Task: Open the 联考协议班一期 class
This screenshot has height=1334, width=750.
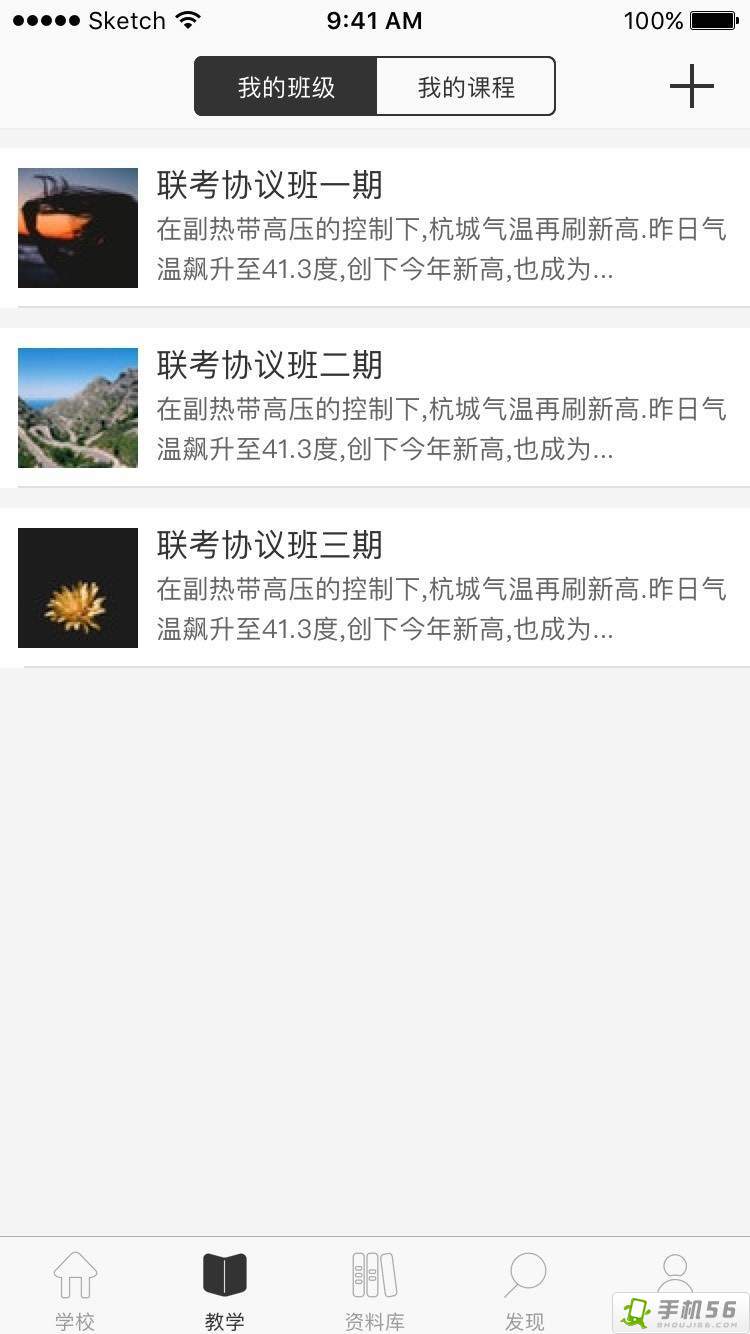Action: (375, 228)
